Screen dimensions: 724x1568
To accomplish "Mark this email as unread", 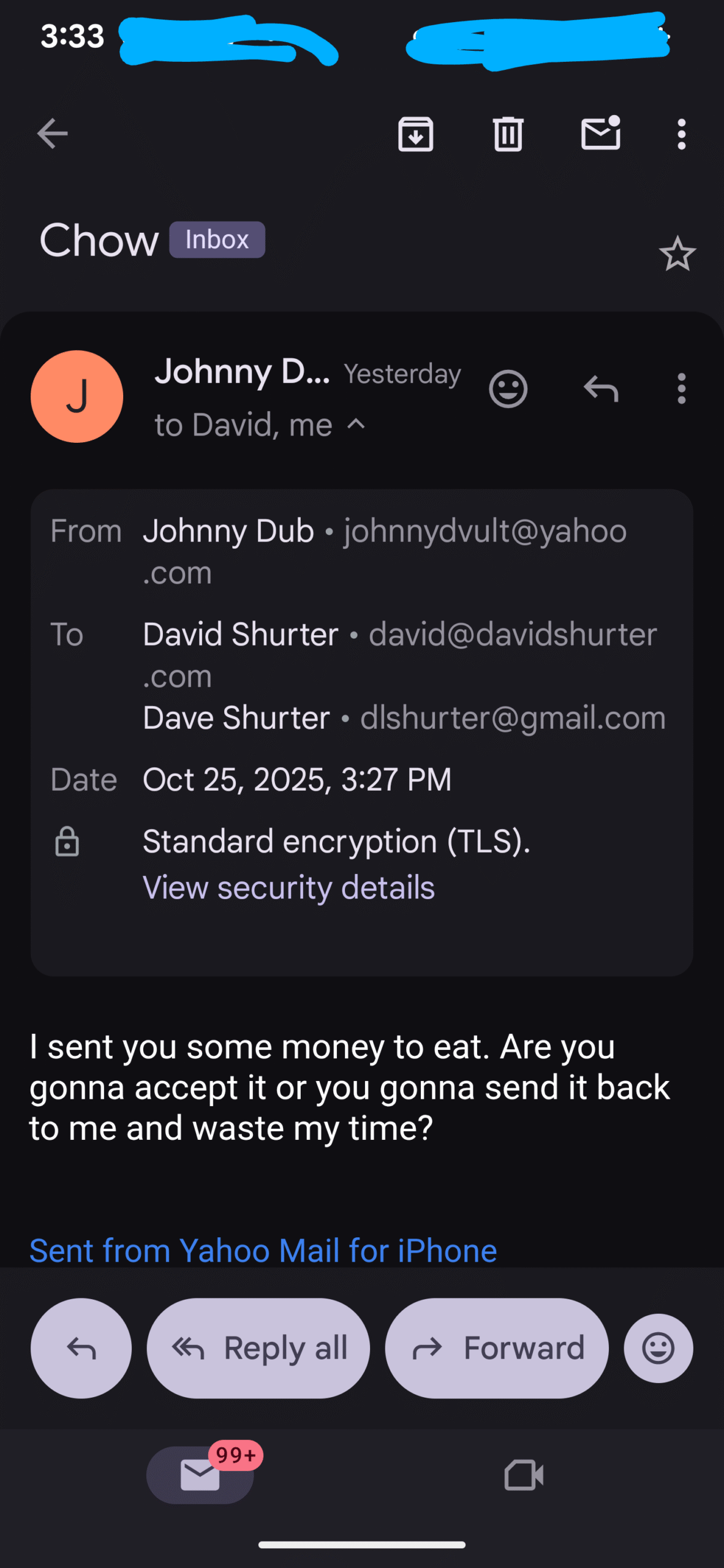I will point(600,134).
